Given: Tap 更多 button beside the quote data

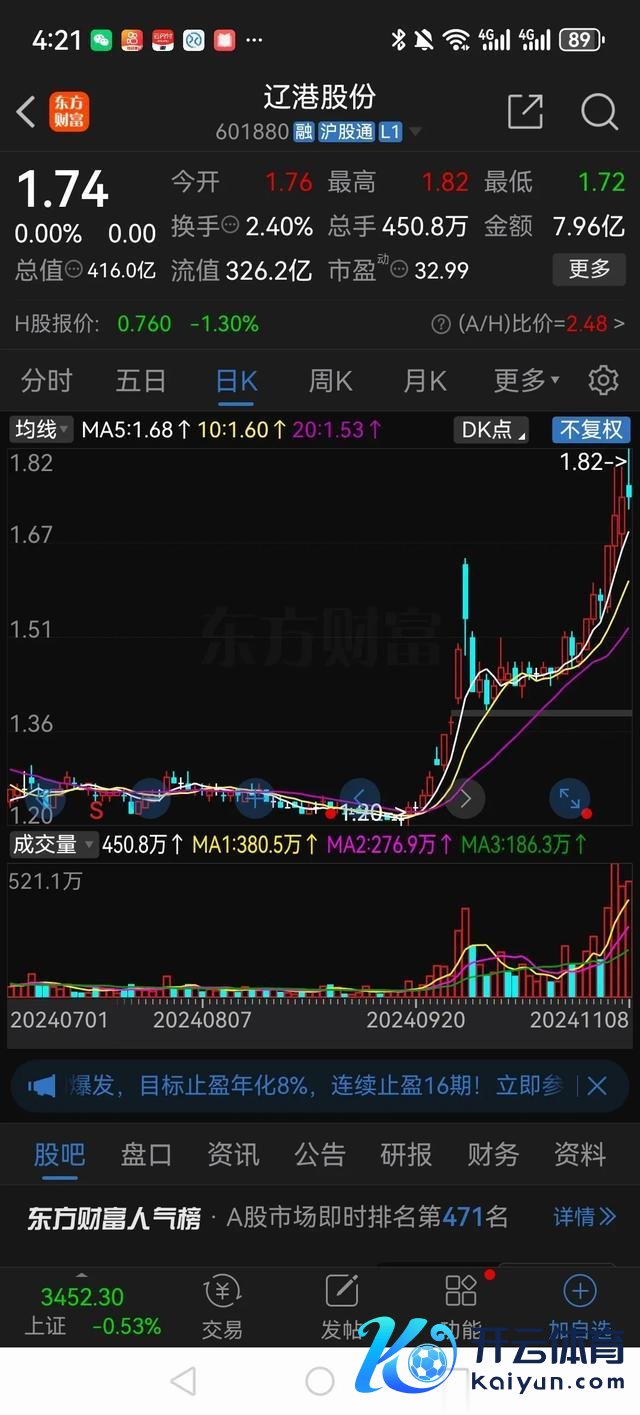Looking at the screenshot, I should (589, 269).
